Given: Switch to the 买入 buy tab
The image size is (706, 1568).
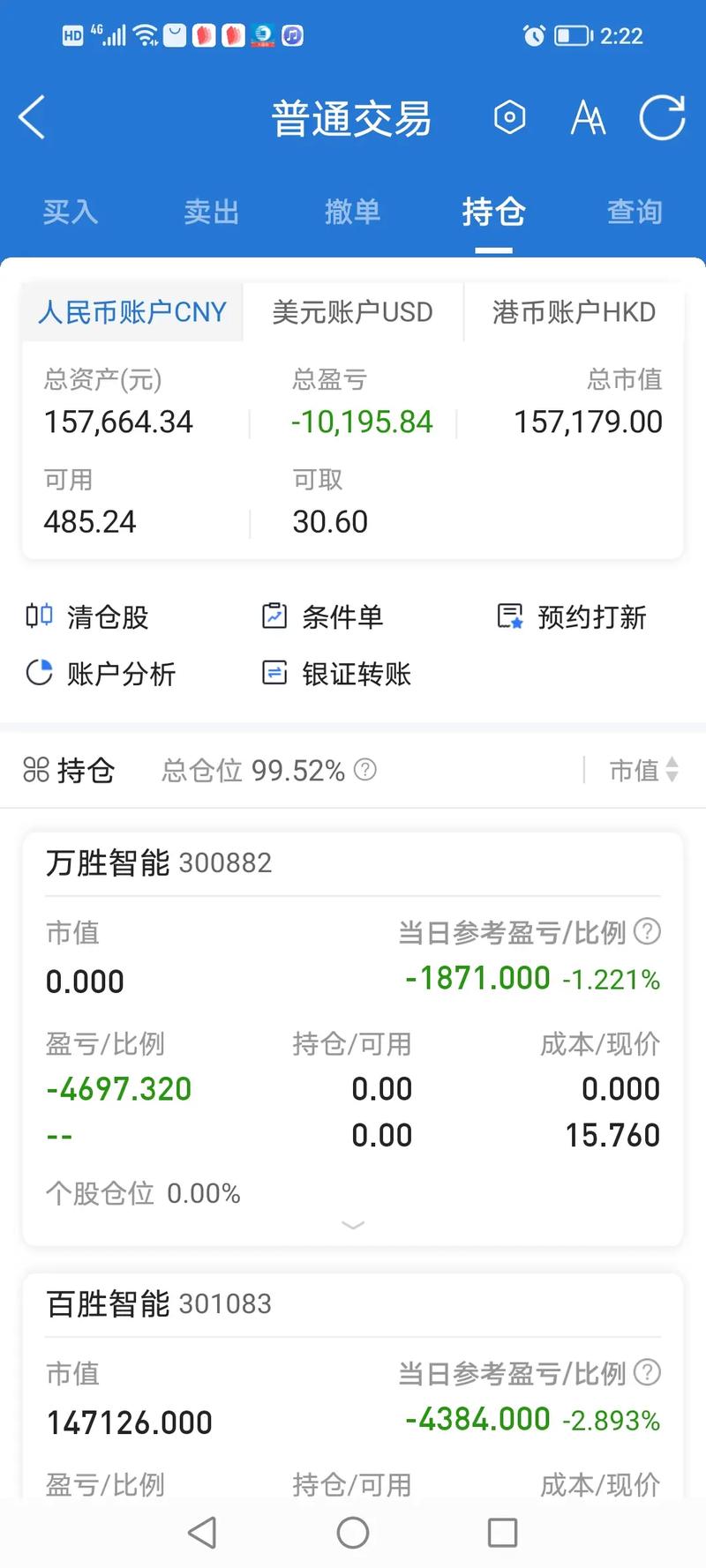Looking at the screenshot, I should (x=70, y=212).
